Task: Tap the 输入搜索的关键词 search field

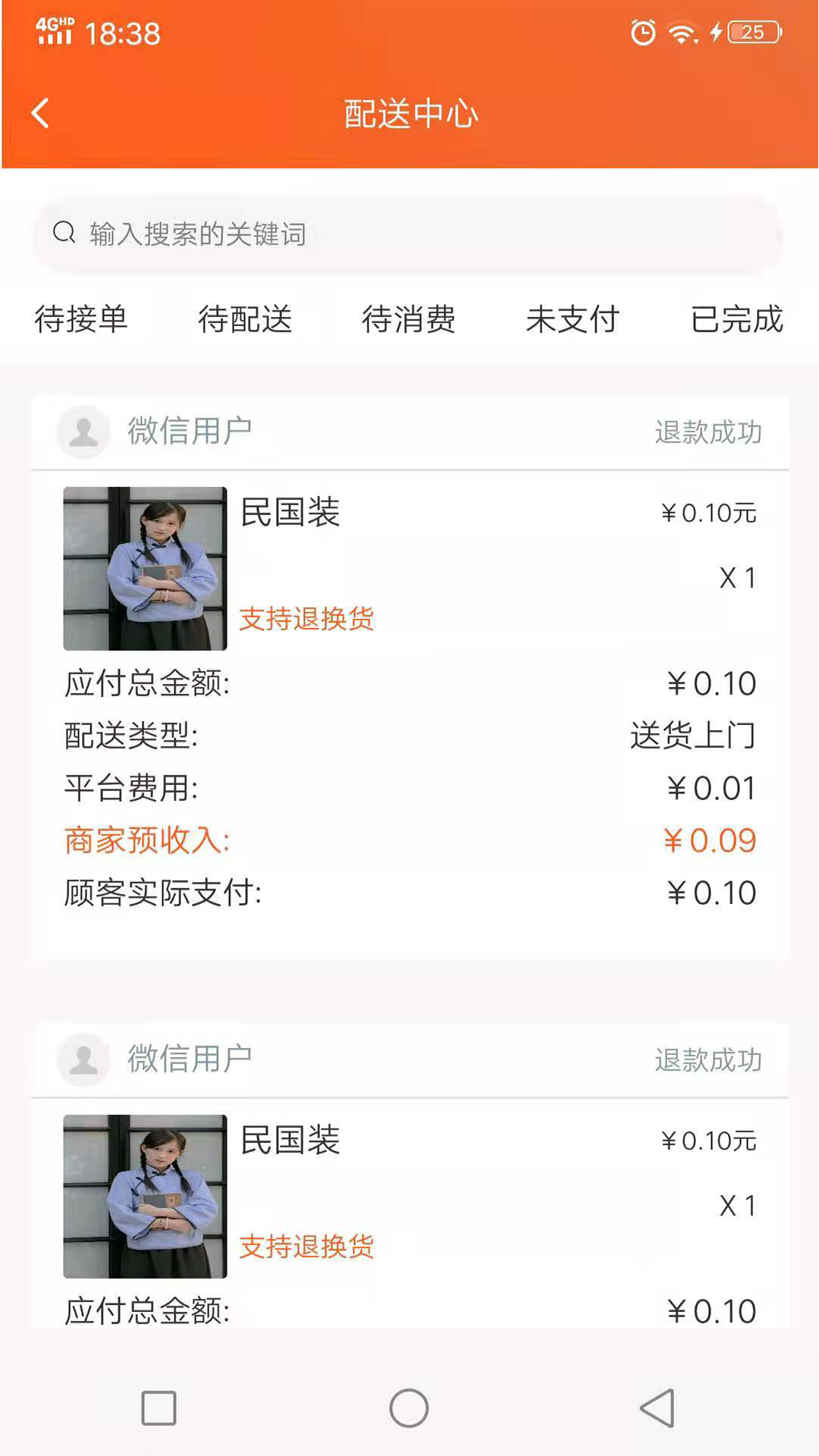Action: point(408,234)
